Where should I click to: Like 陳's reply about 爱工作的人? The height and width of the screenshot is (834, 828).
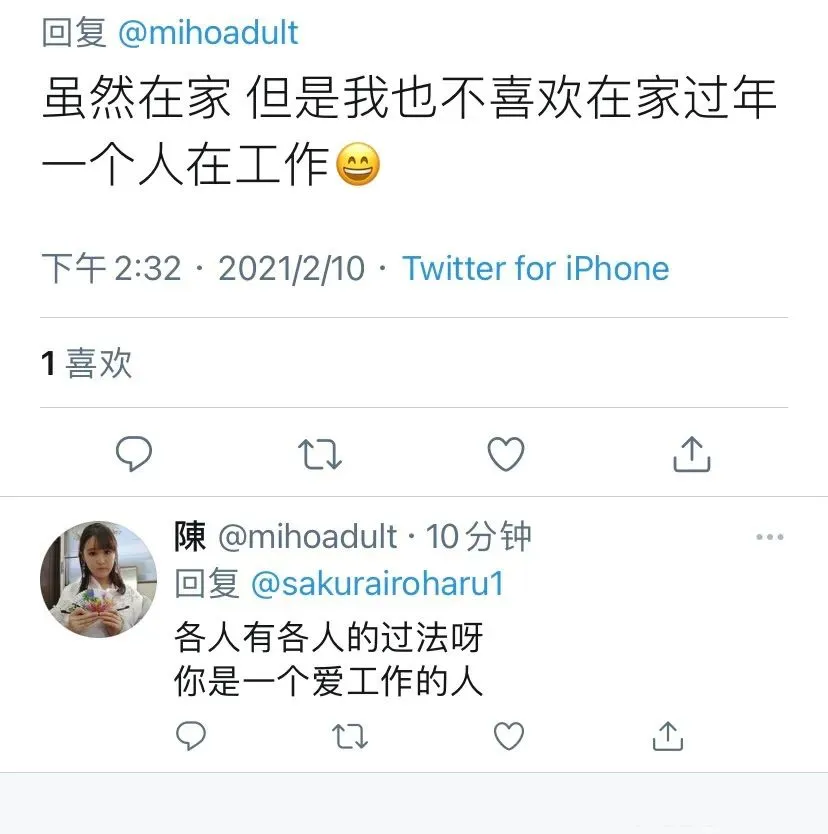[509, 737]
